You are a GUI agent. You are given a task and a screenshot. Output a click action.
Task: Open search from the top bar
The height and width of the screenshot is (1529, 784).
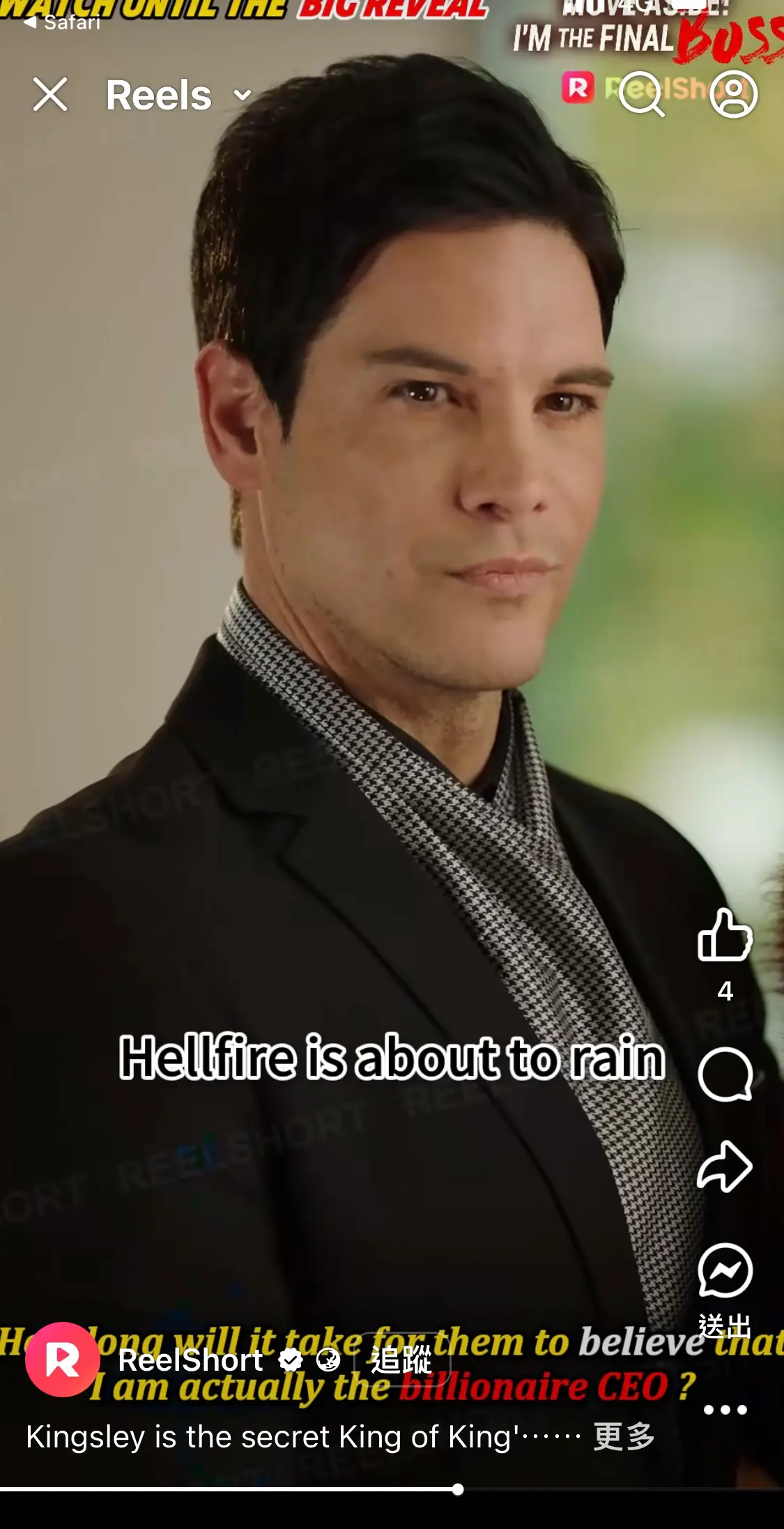(x=642, y=93)
